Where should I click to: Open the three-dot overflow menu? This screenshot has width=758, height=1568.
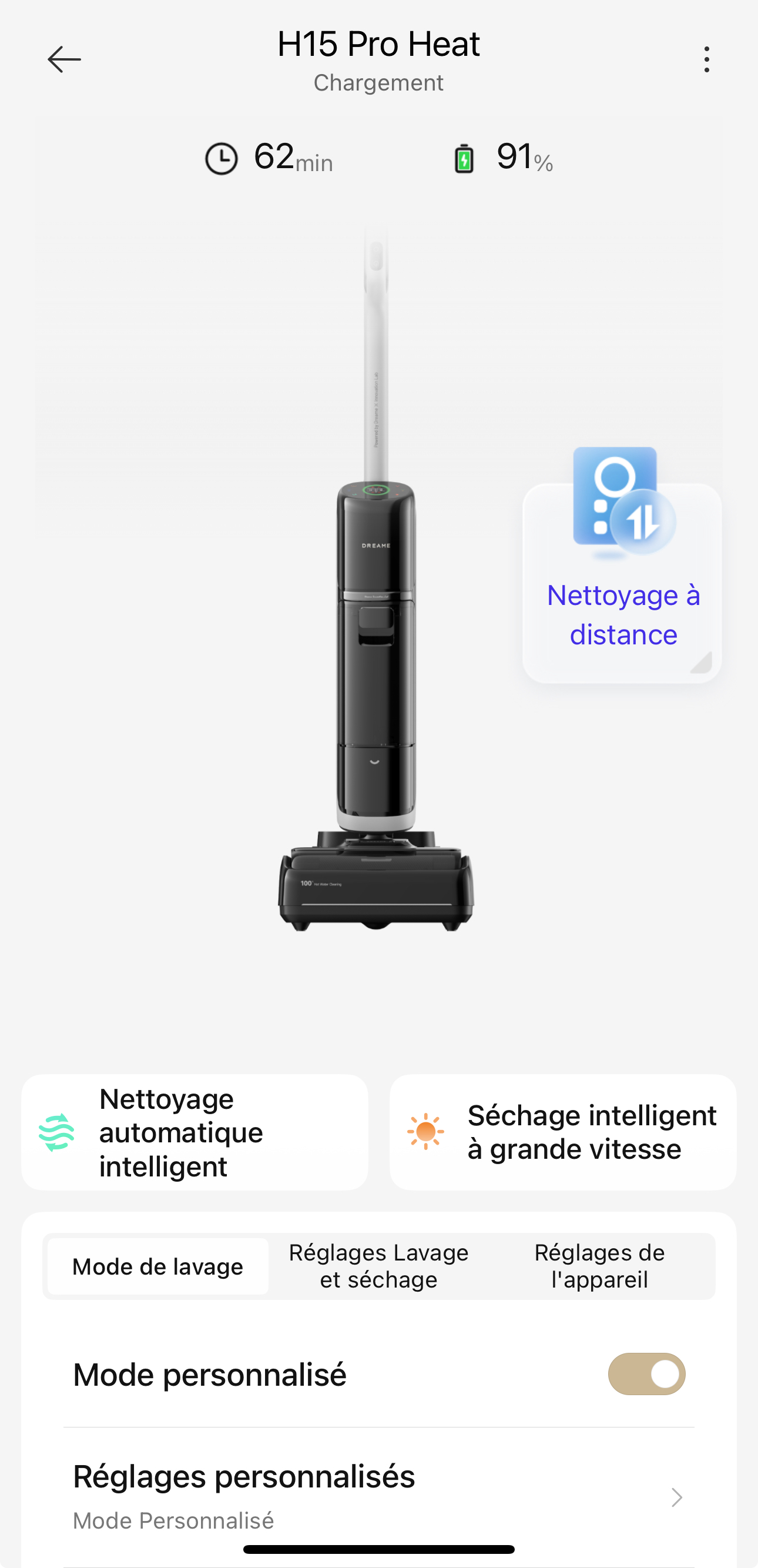[x=706, y=59]
